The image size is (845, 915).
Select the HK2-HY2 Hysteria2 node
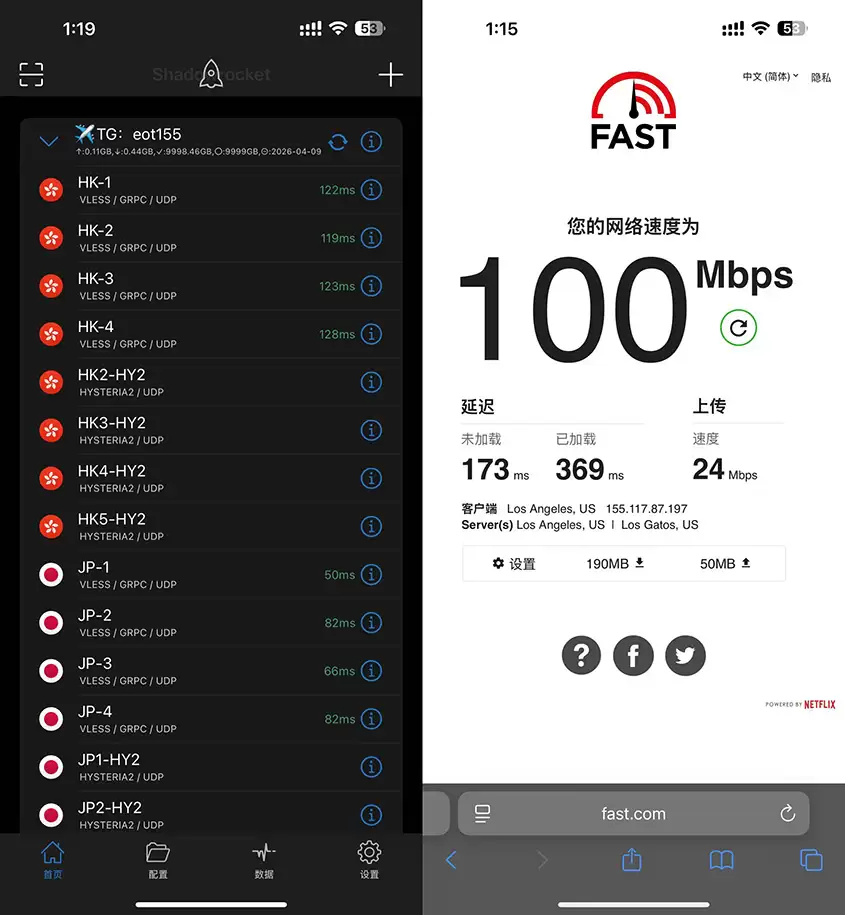(x=200, y=382)
